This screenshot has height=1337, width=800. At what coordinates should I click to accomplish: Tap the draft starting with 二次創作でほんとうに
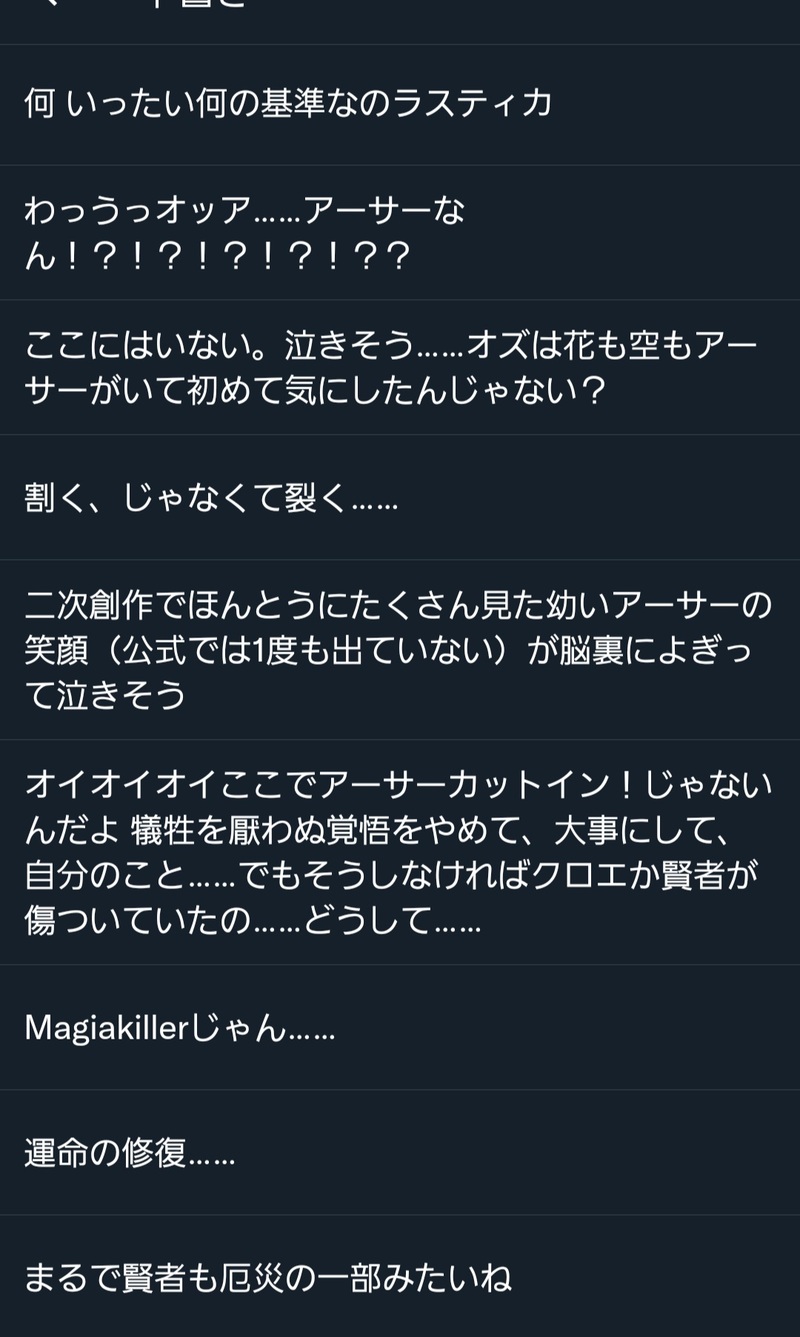(x=398, y=650)
